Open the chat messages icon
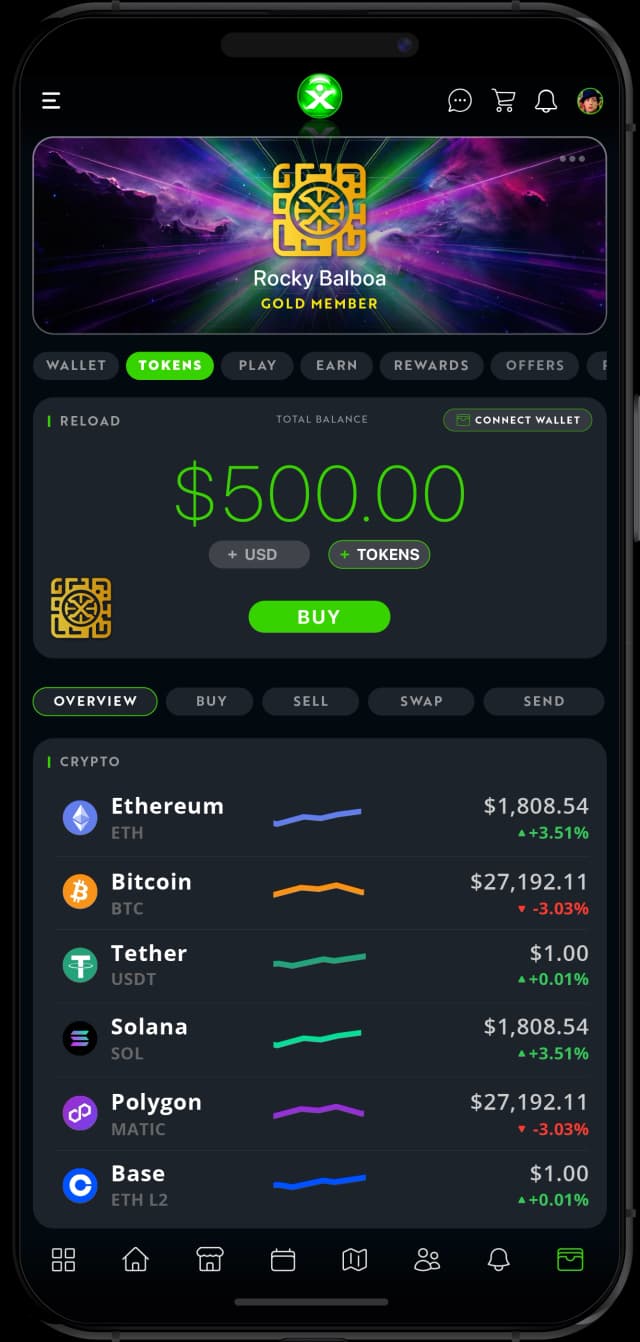The height and width of the screenshot is (1342, 640). pos(460,100)
